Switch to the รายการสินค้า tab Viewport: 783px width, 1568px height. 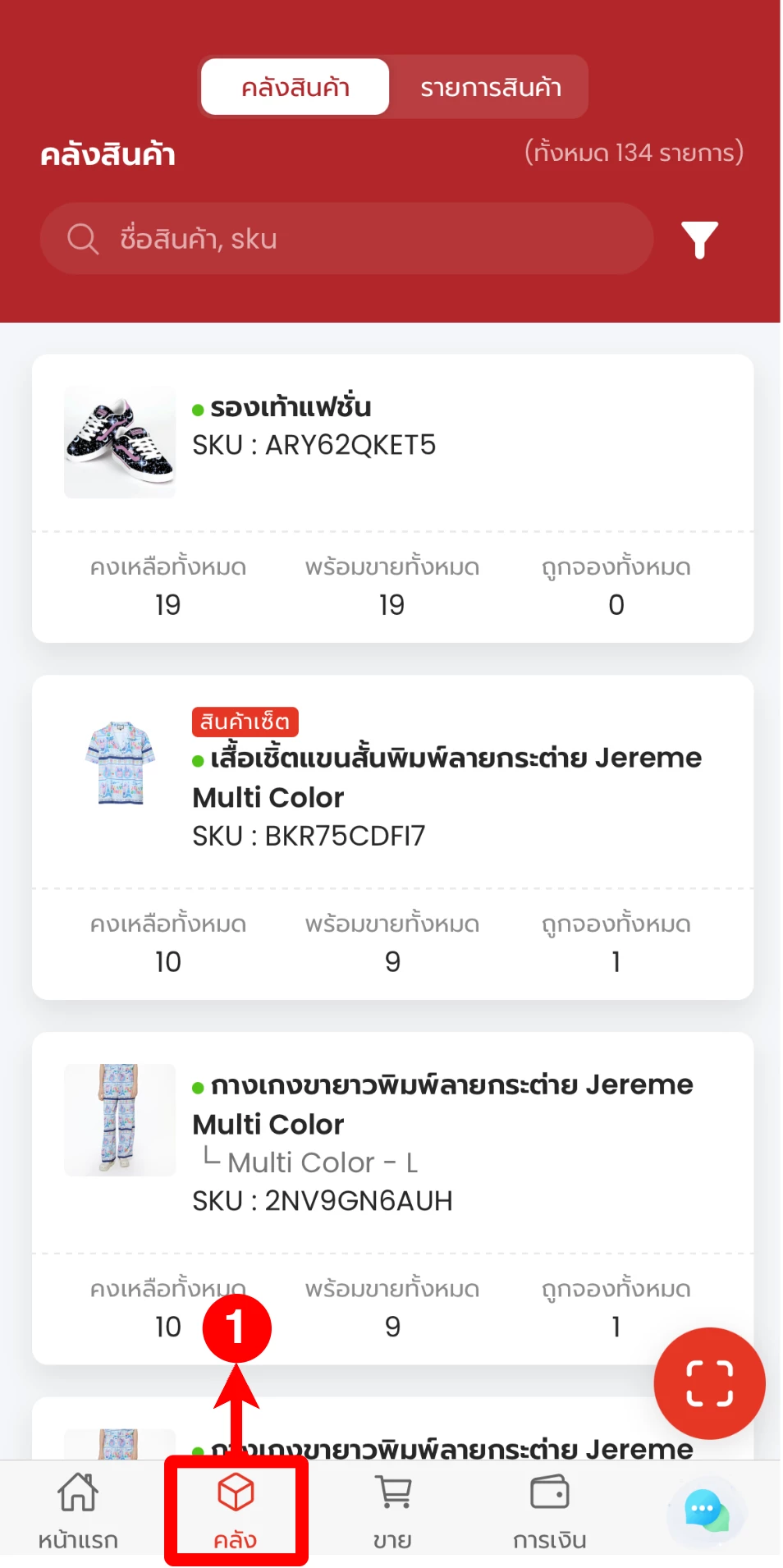490,87
